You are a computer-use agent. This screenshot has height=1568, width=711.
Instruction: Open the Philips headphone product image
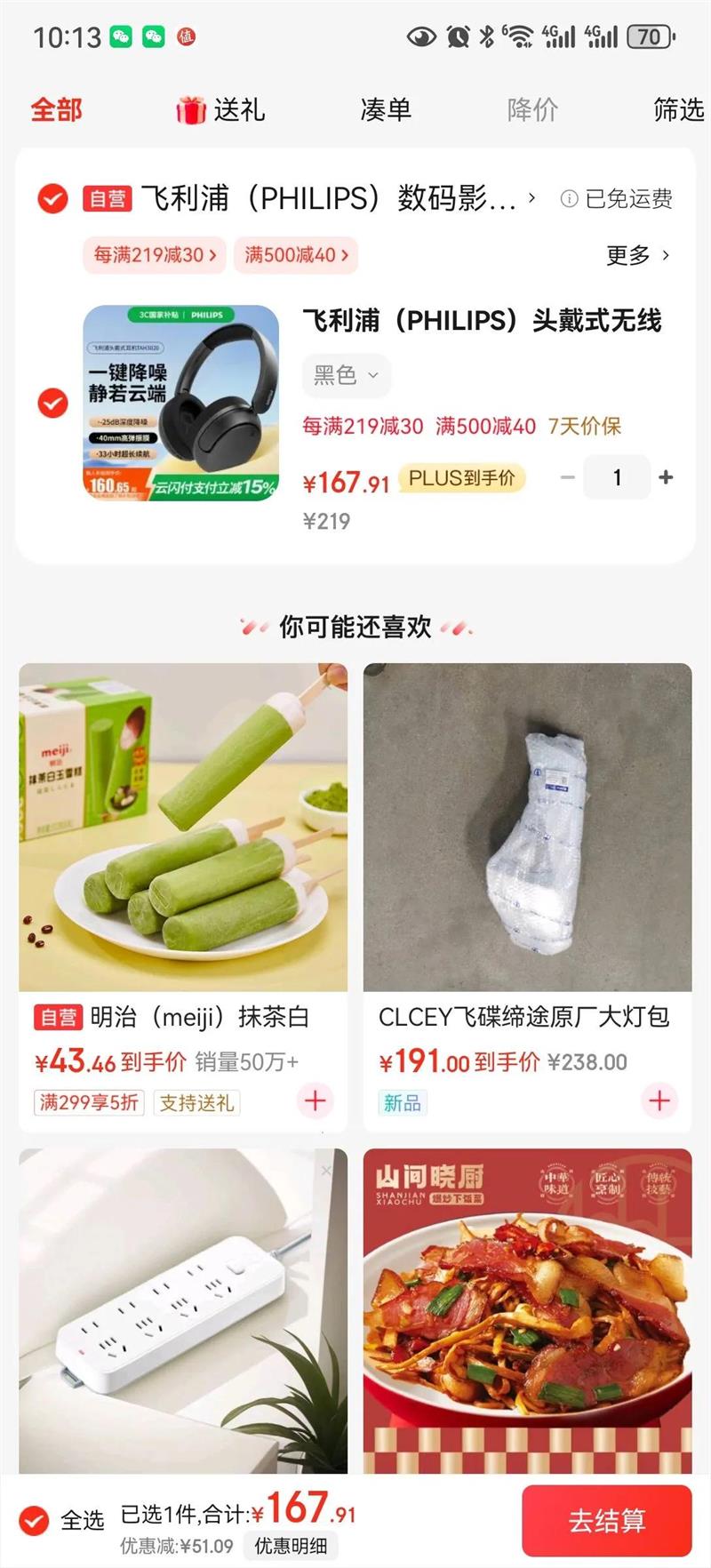point(181,403)
